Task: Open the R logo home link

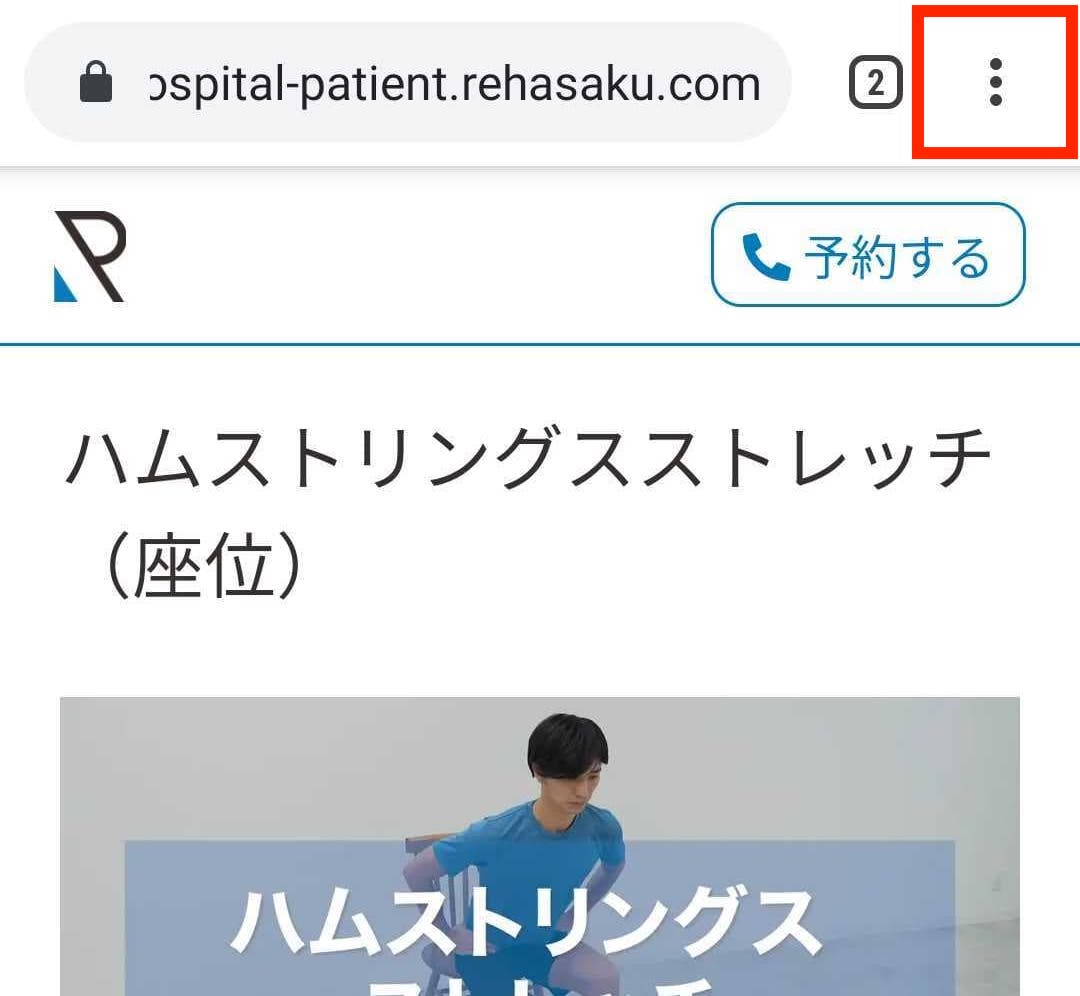Action: [x=89, y=256]
